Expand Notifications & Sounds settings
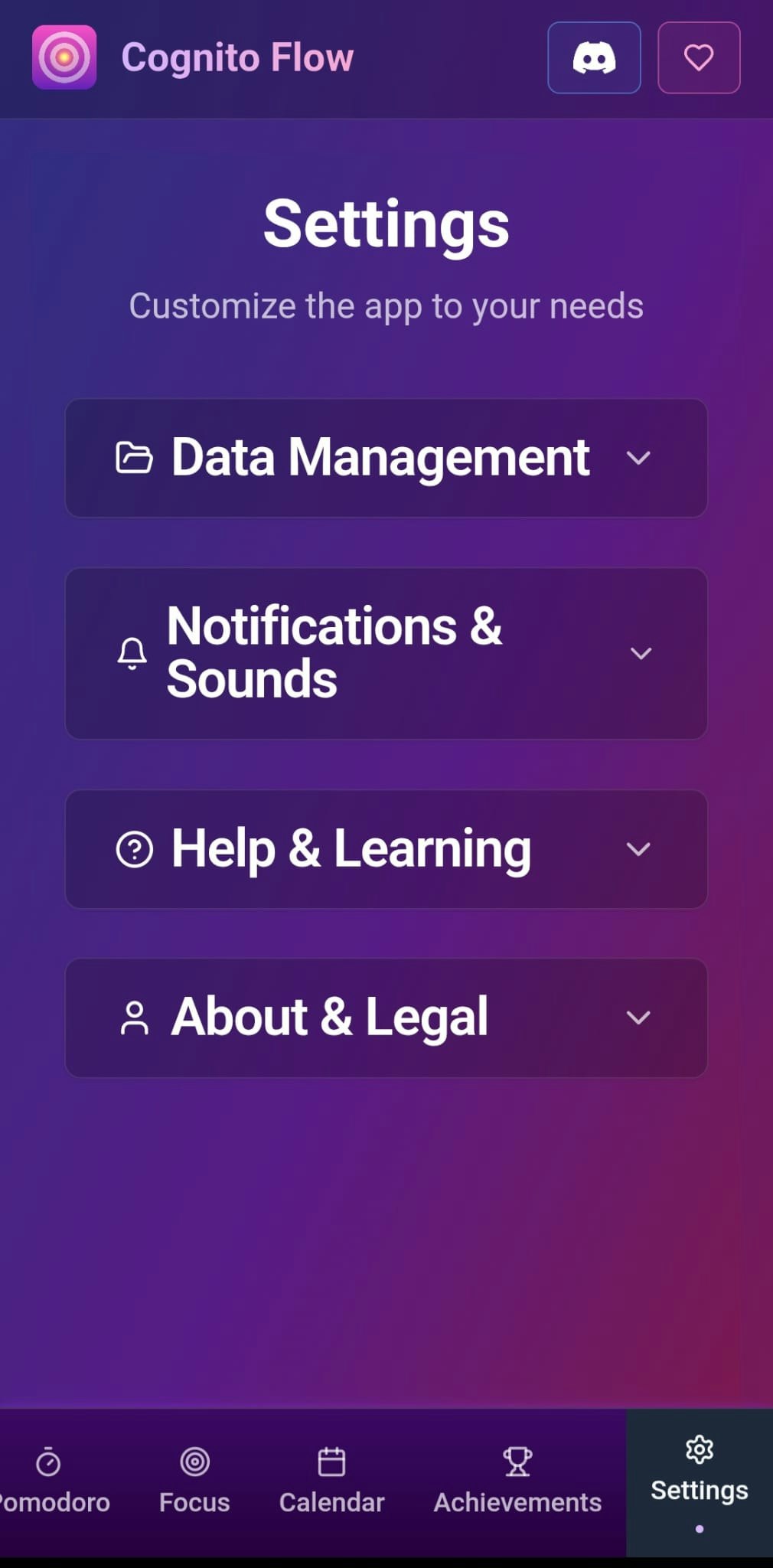 point(386,653)
